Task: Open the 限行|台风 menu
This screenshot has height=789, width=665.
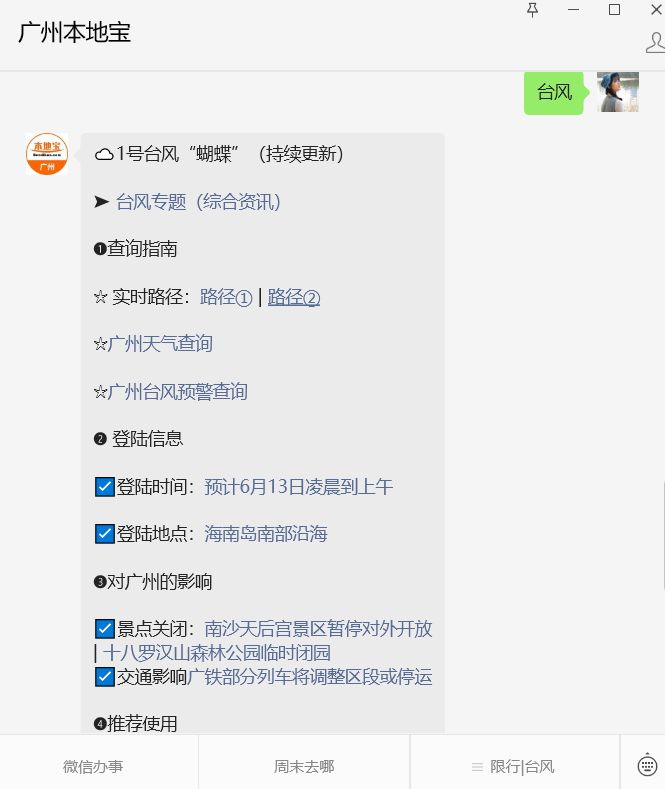Action: pos(513,767)
